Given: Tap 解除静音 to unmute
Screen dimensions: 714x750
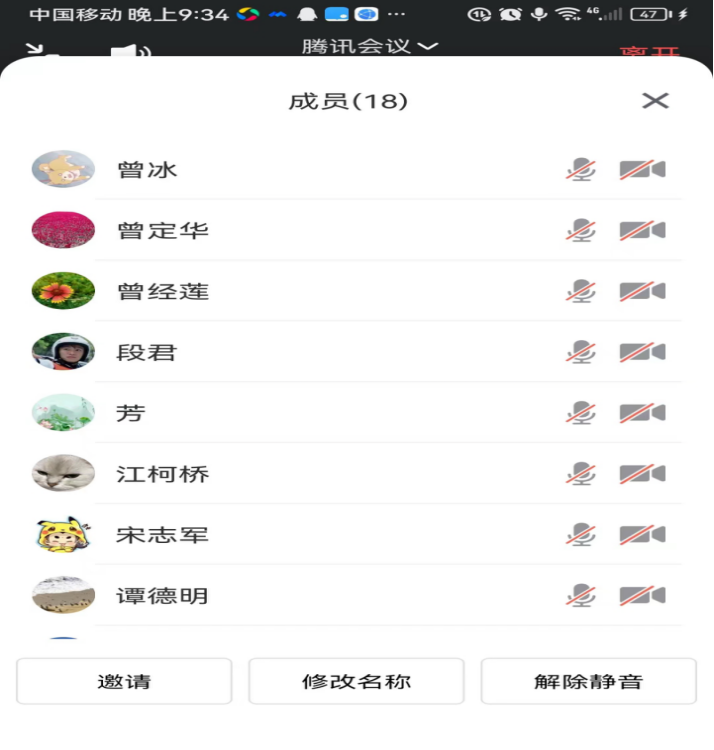Looking at the screenshot, I should 588,682.
